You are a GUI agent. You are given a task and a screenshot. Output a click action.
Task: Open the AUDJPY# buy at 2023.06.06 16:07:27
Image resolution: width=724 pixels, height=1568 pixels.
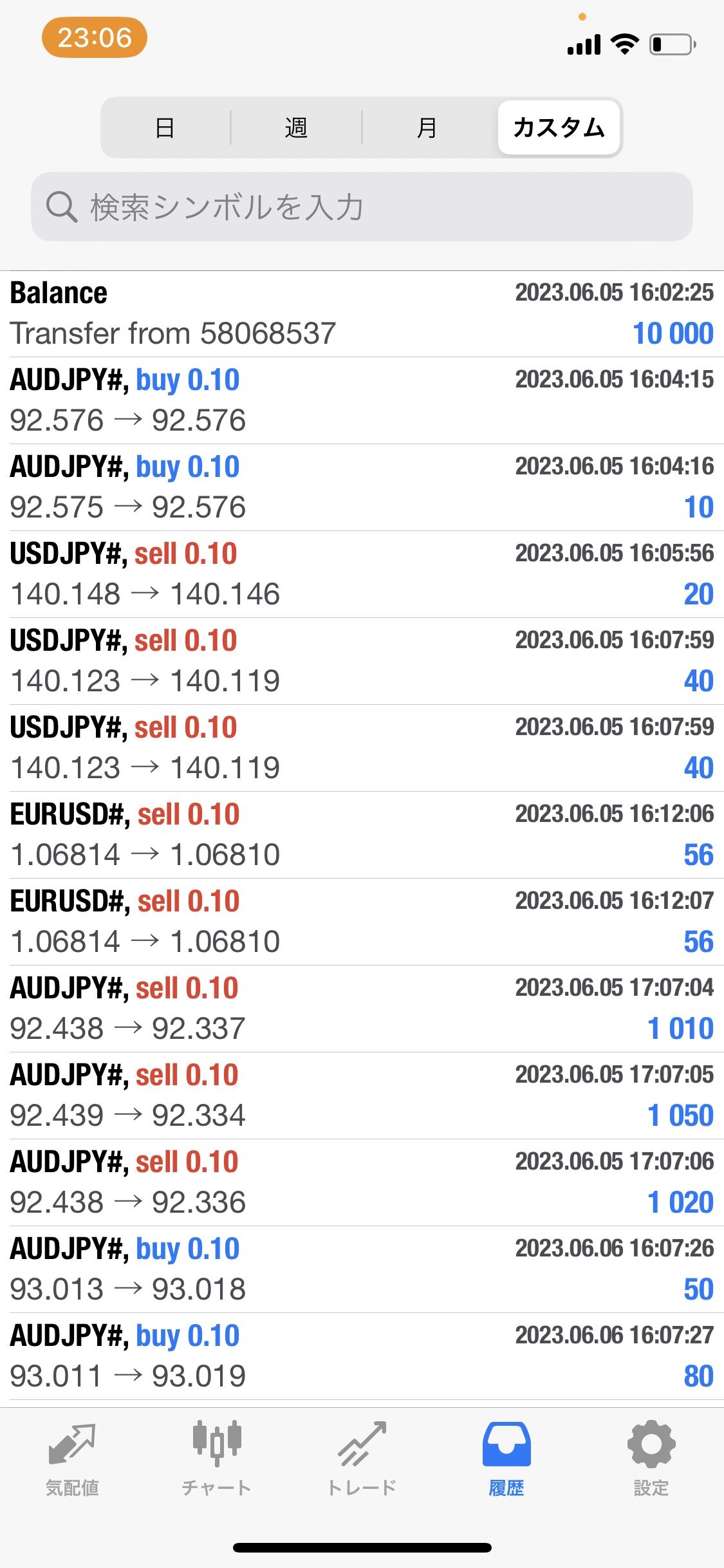(x=362, y=1356)
